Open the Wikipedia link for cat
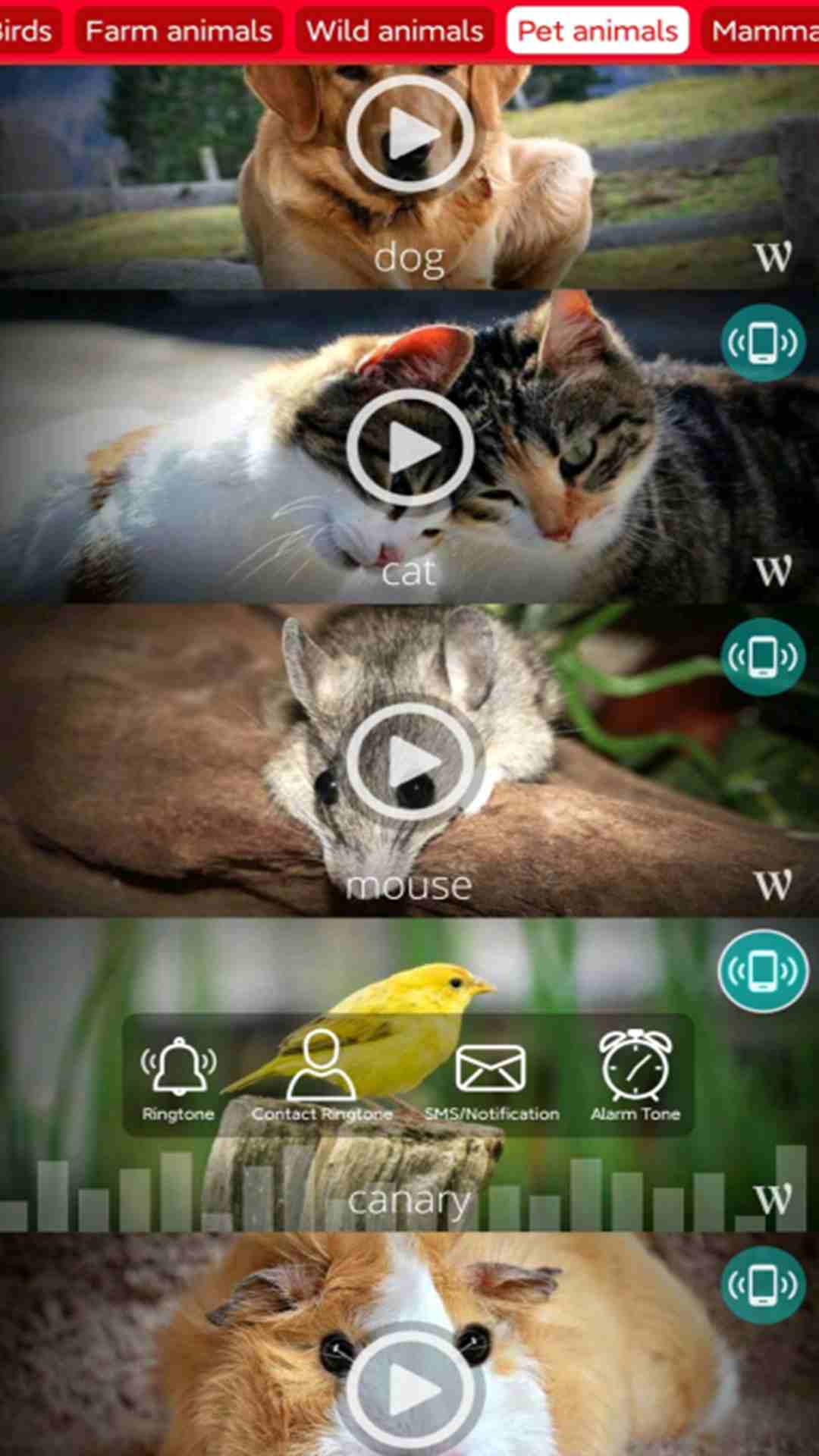819x1456 pixels. (x=773, y=570)
